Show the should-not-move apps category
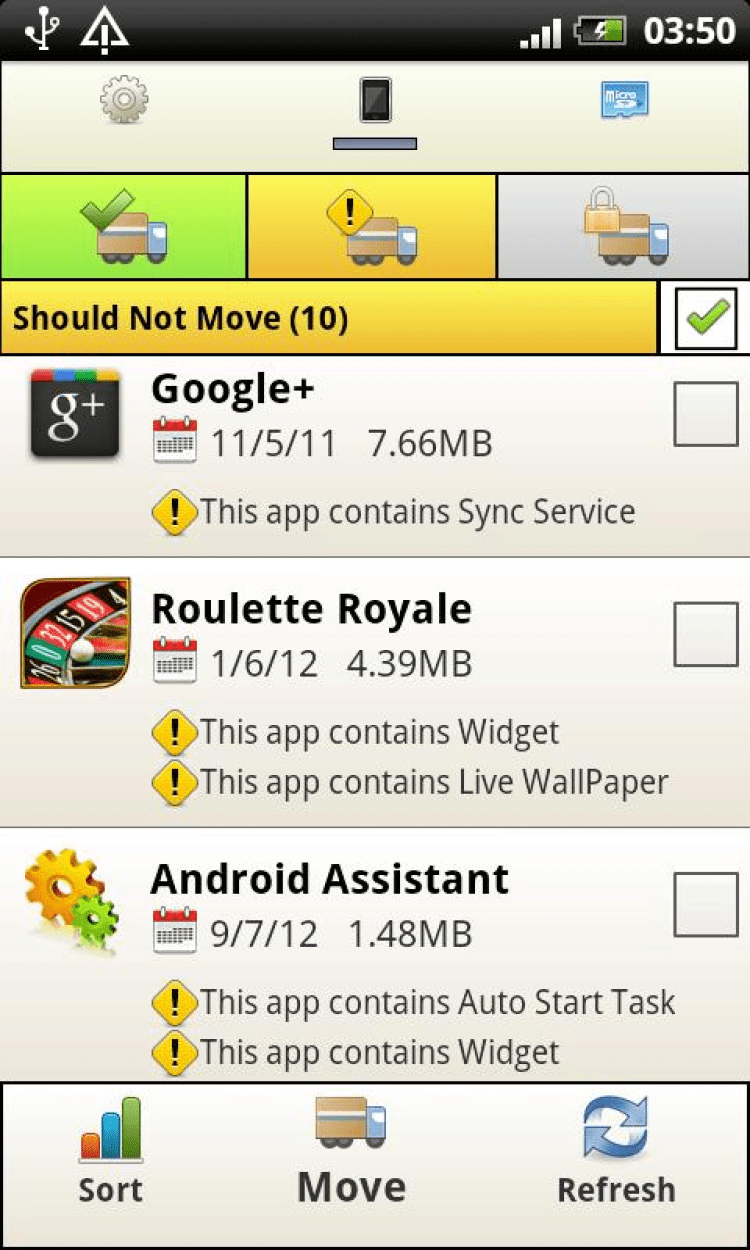Image resolution: width=750 pixels, height=1250 pixels. click(372, 227)
